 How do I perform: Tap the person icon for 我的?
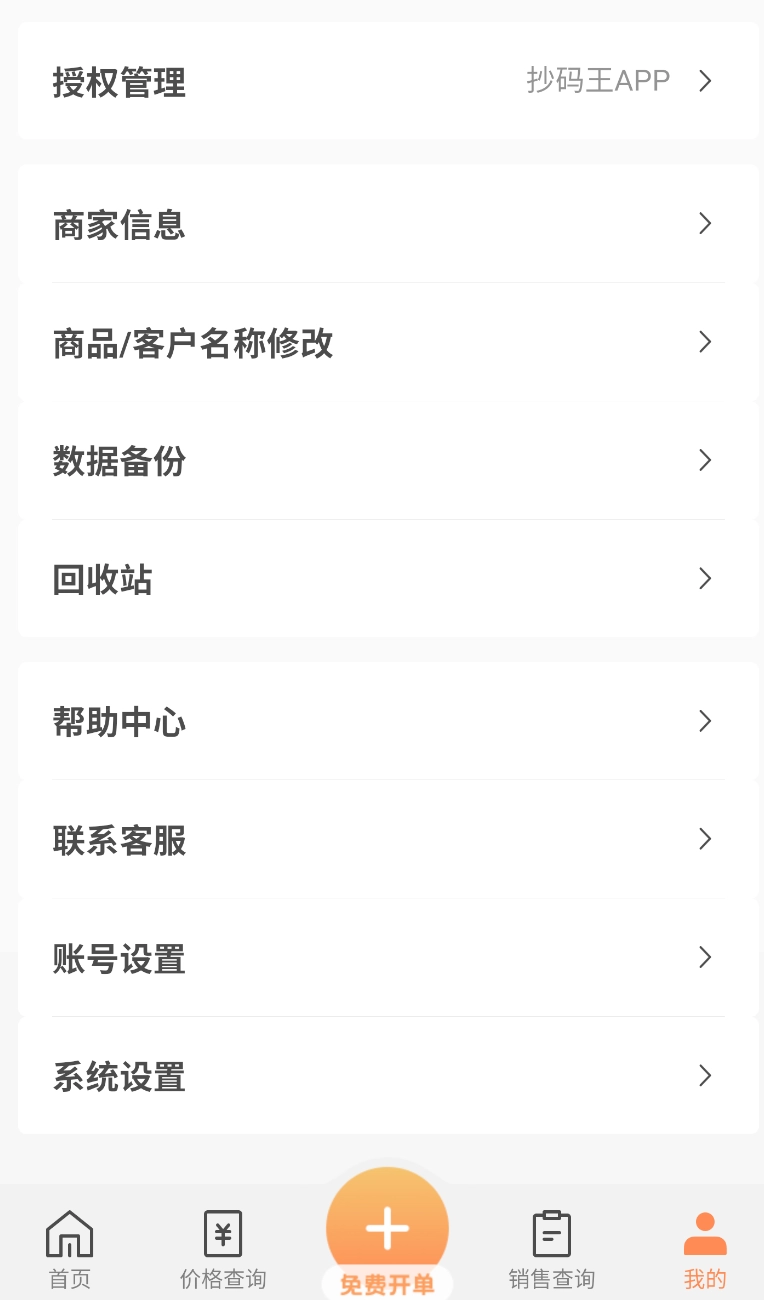pos(704,1232)
